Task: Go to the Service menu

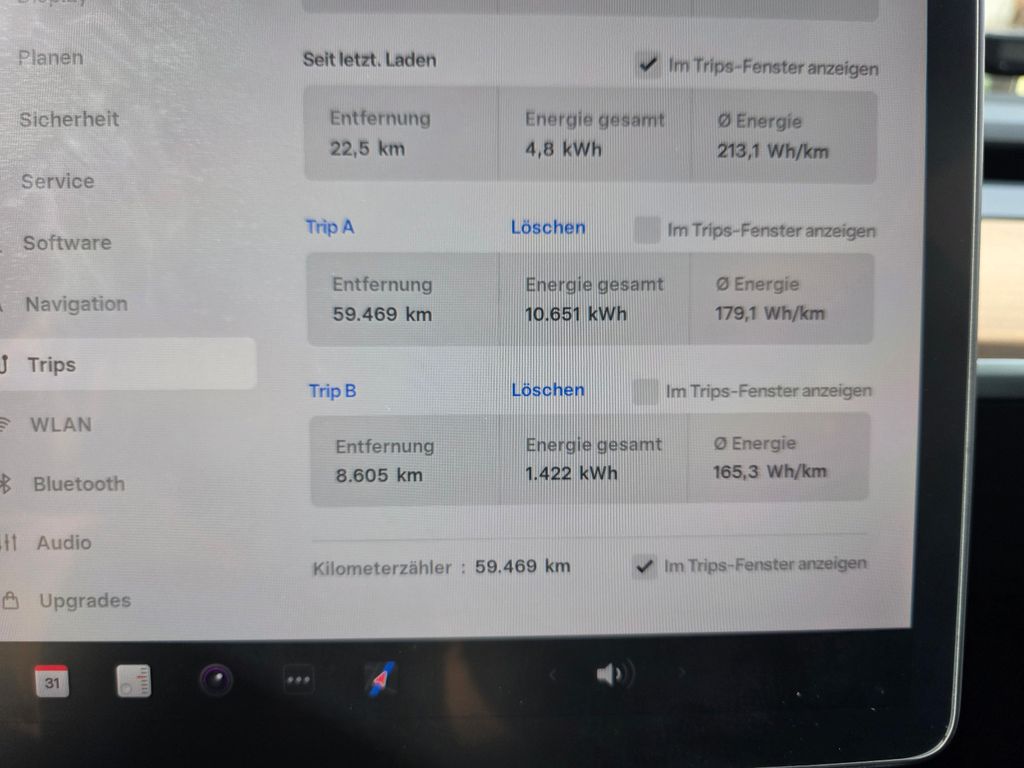Action: coord(57,181)
